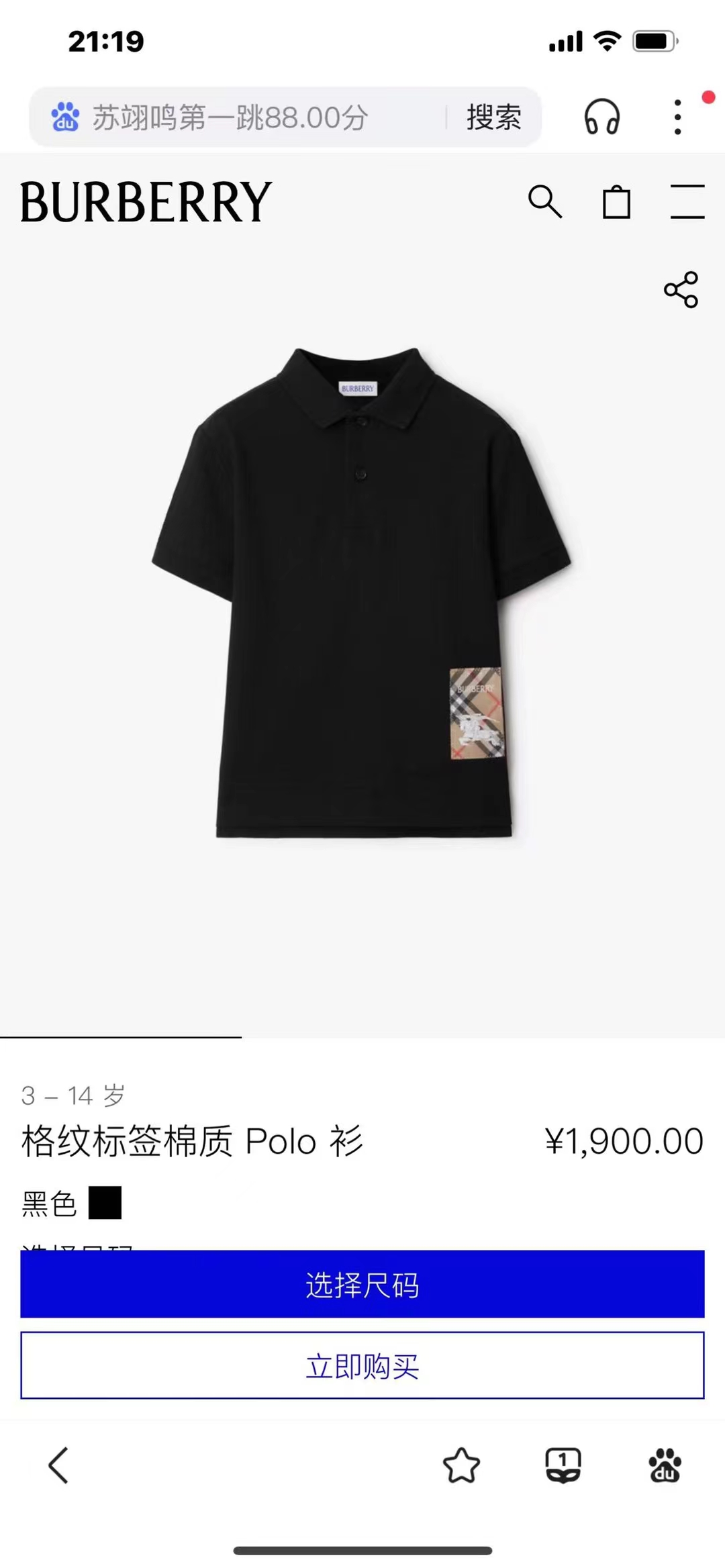Select the 黑色 black color swatch
The image size is (725, 1568).
tap(105, 1202)
